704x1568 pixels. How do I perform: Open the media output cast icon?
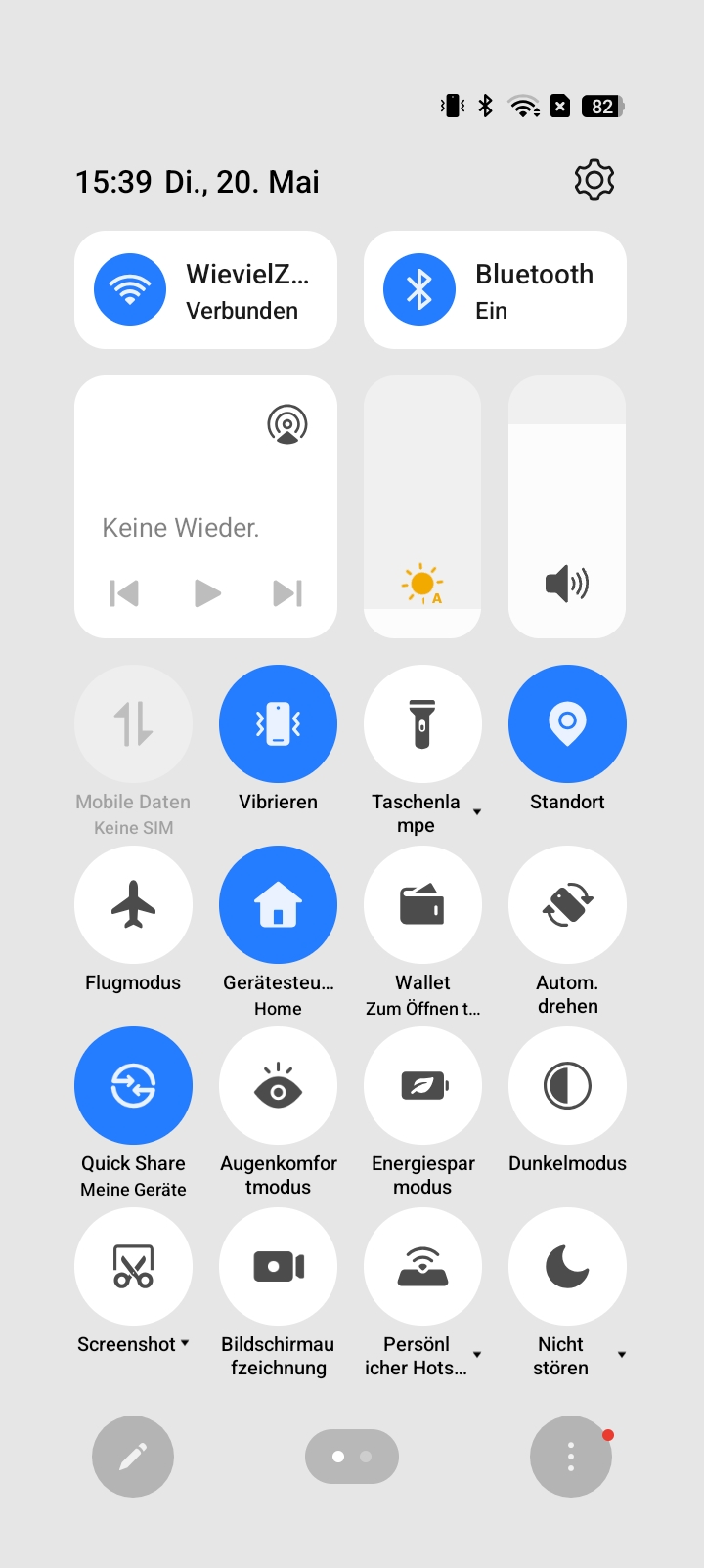pos(287,424)
